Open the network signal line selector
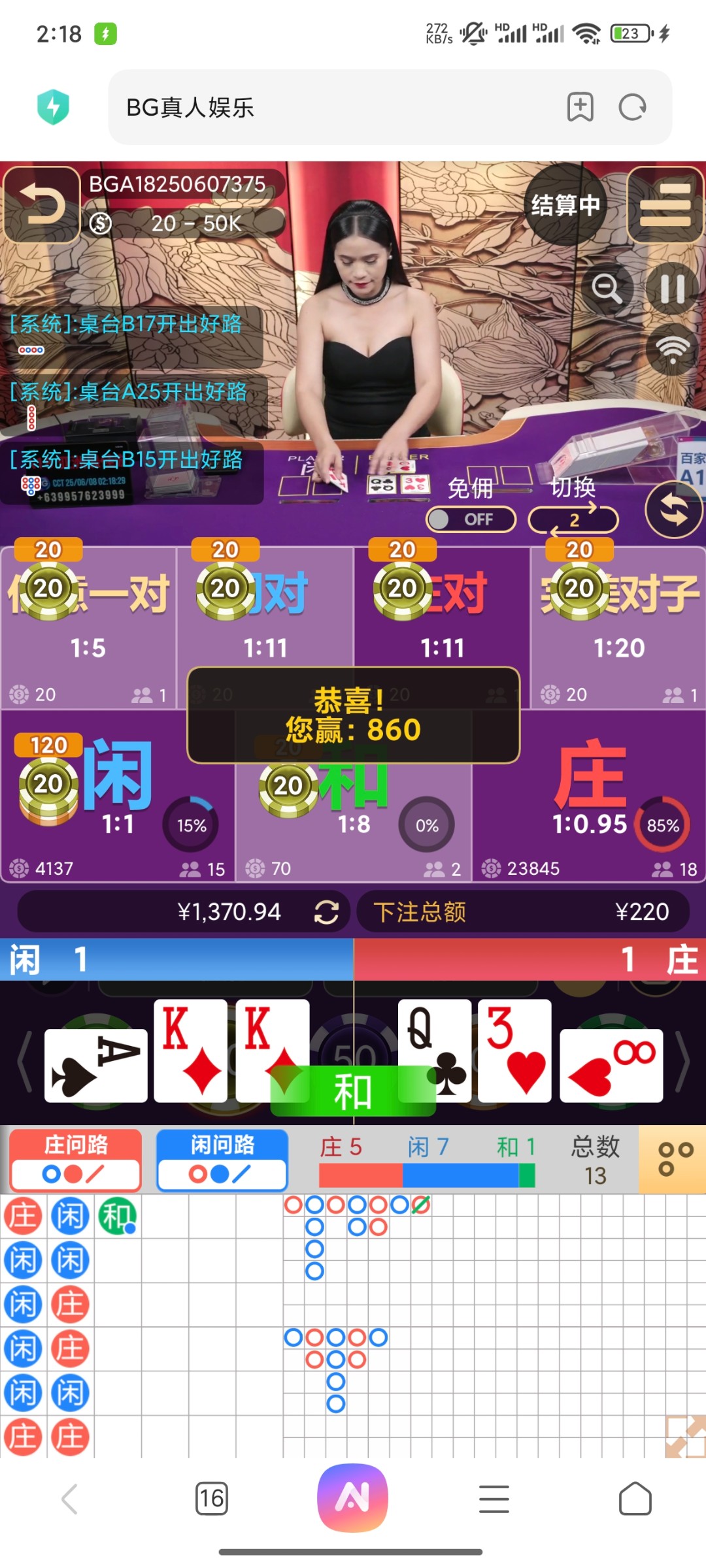706x1568 pixels. pyautogui.click(x=672, y=350)
